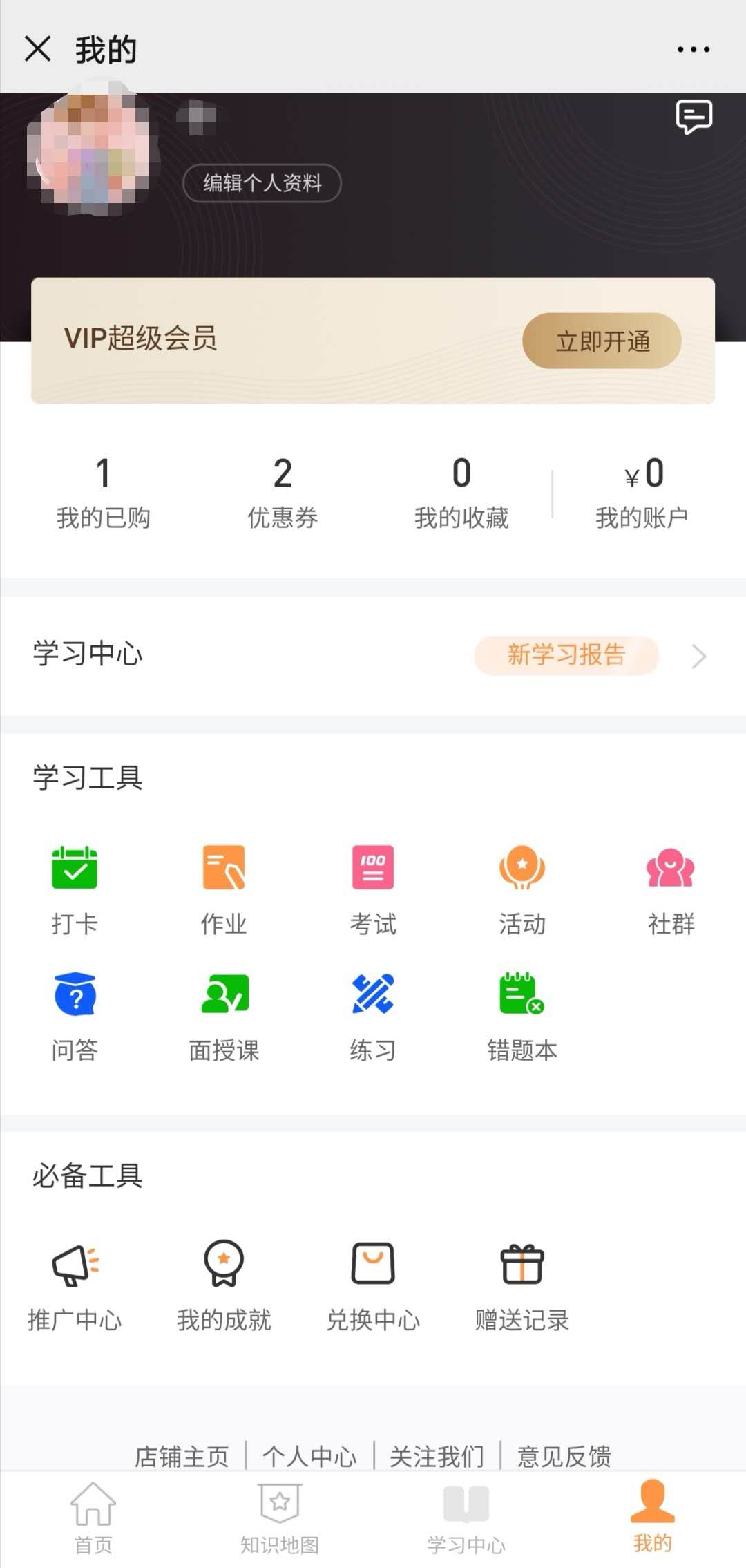Open 新学习报告
This screenshot has height=1568, width=746.
click(x=566, y=655)
